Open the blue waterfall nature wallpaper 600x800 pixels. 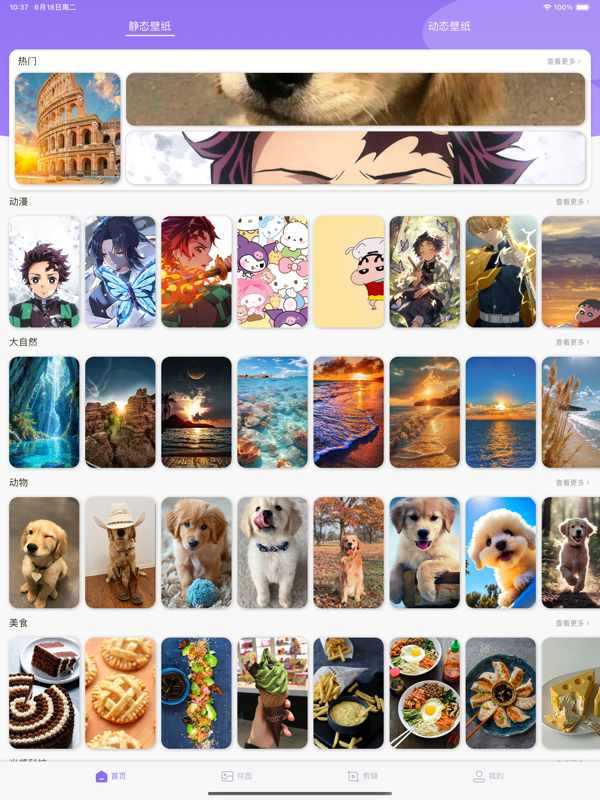click(44, 412)
